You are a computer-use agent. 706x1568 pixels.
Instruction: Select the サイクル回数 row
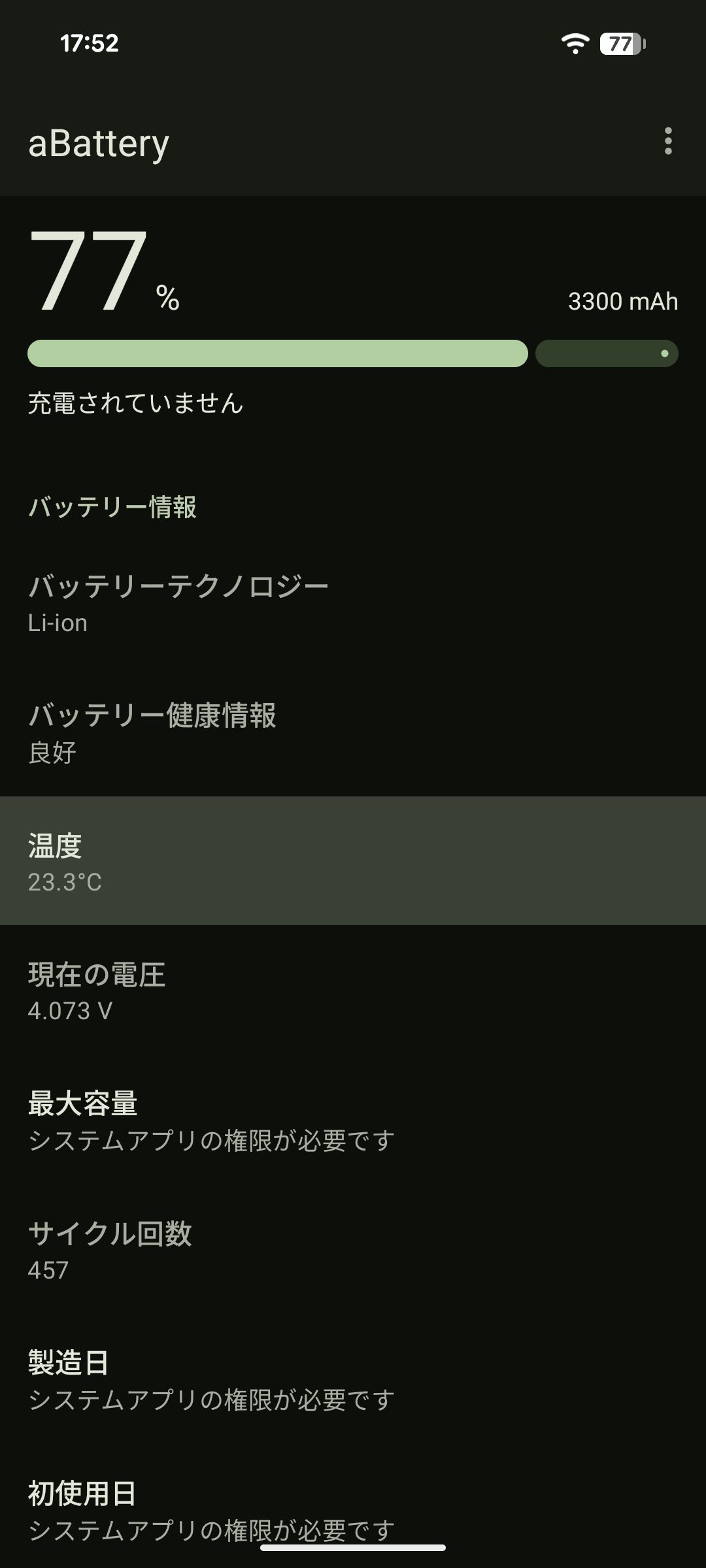click(353, 1249)
